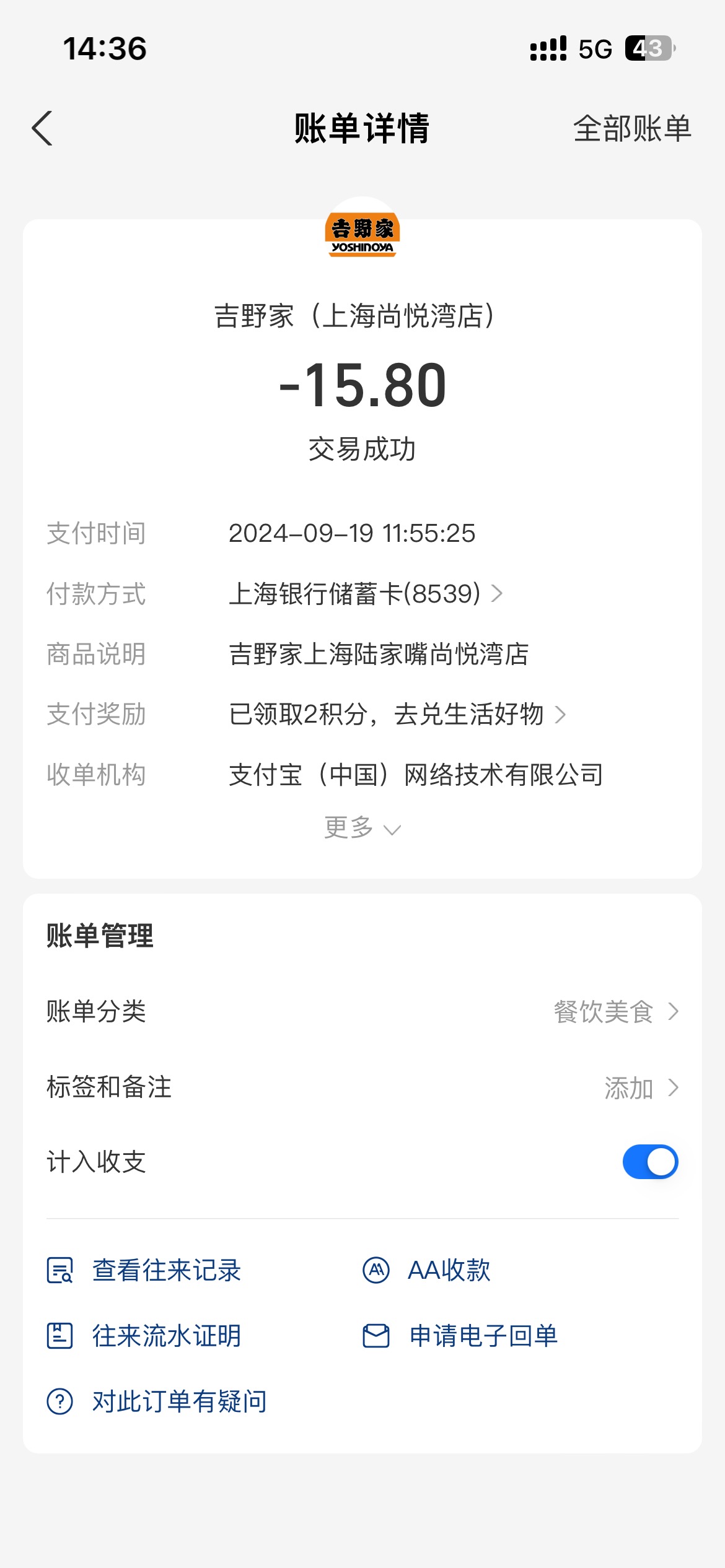
Task: Open 往来流水证明
Action: (x=144, y=1336)
